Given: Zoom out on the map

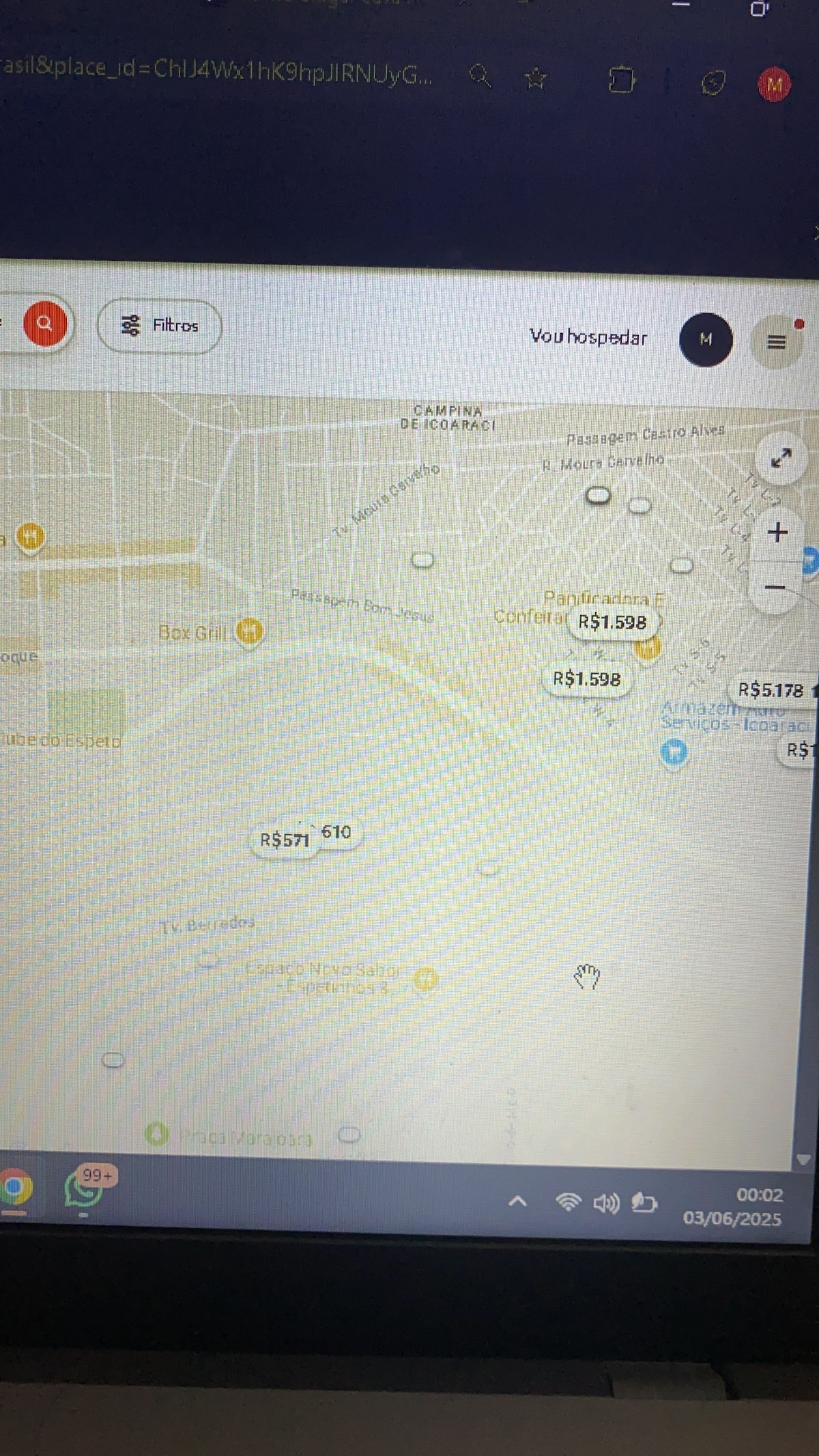Looking at the screenshot, I should [x=775, y=587].
